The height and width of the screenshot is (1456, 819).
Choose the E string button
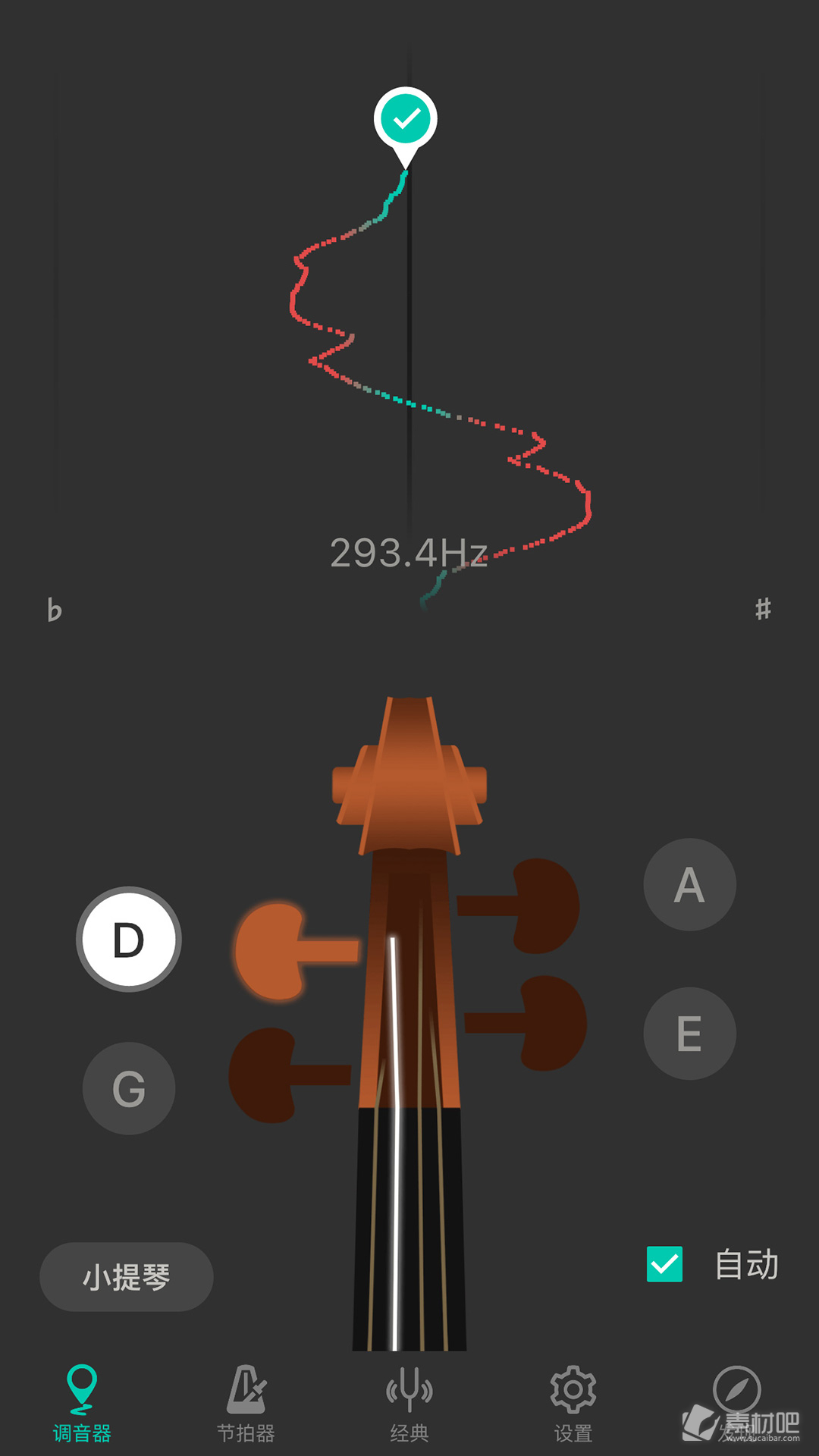point(689,1033)
